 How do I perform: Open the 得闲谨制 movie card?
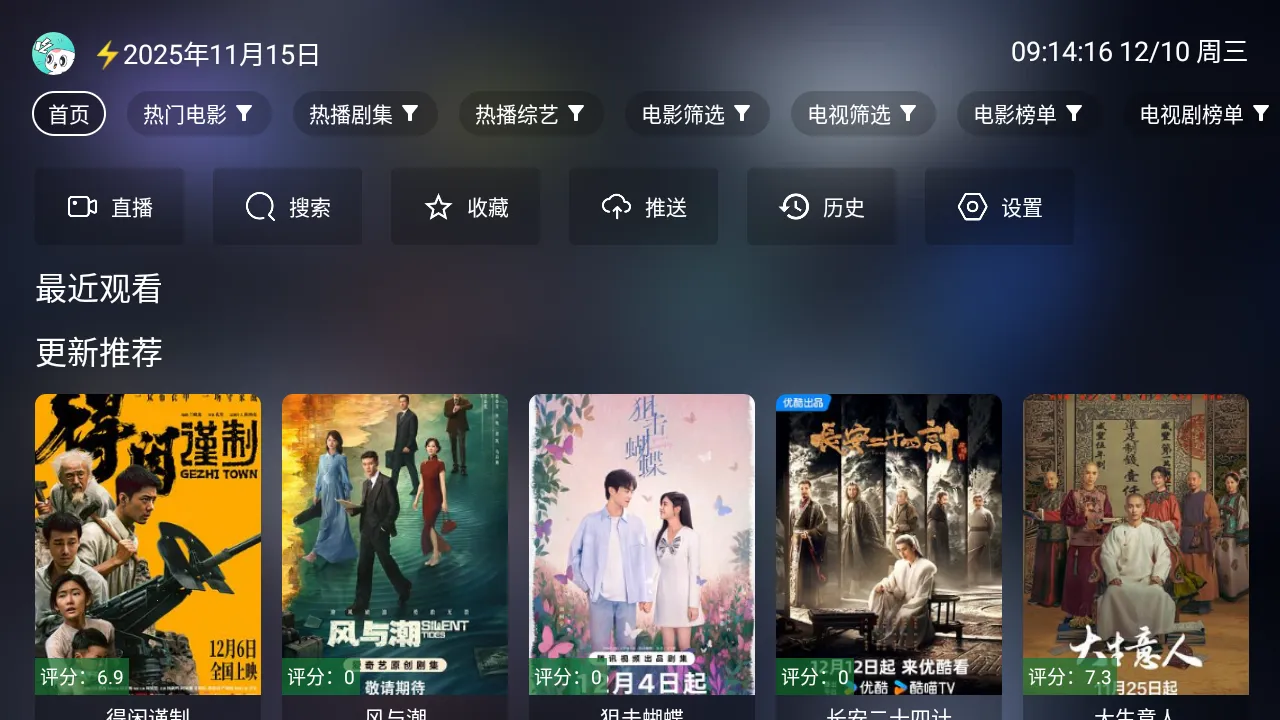click(148, 545)
